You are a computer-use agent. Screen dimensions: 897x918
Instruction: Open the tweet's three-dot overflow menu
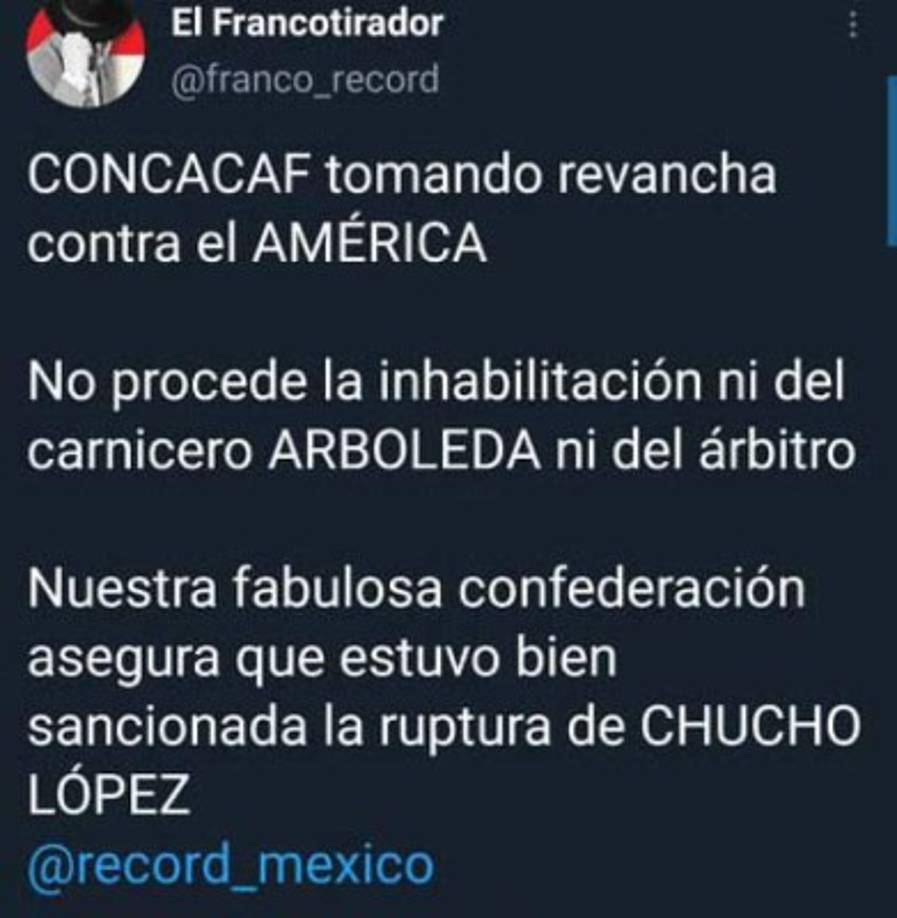click(x=853, y=25)
